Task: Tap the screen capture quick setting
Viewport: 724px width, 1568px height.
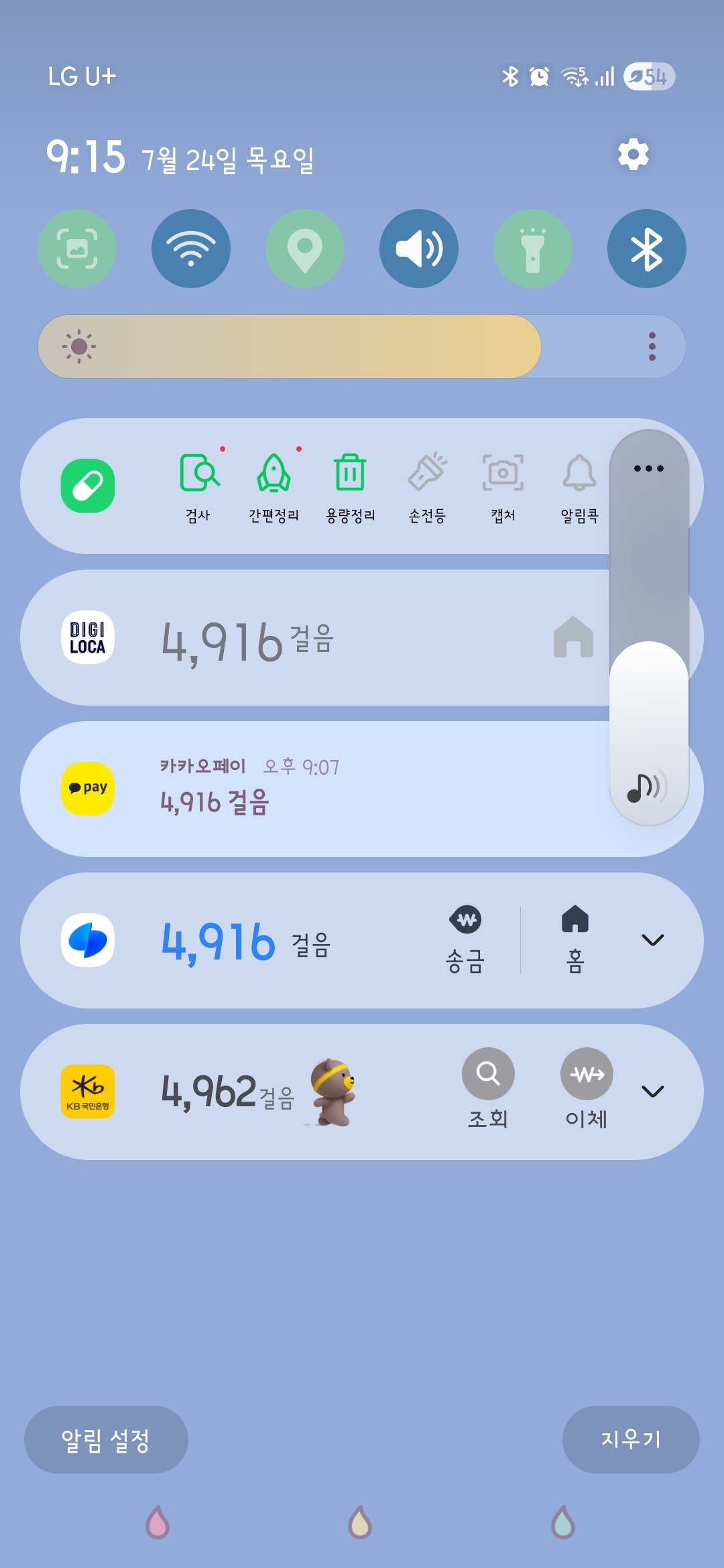Action: pyautogui.click(x=77, y=249)
